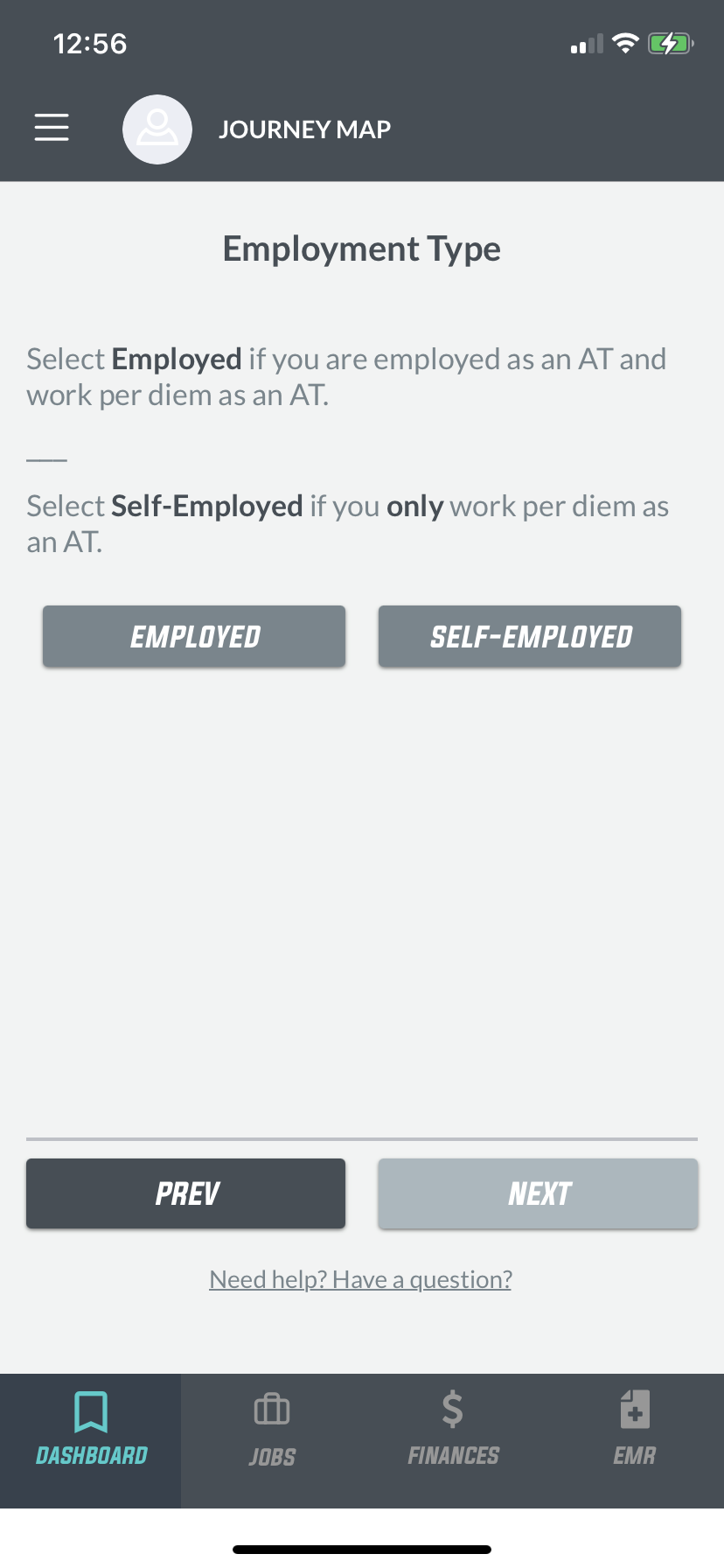Open the hamburger menu

coord(52,128)
